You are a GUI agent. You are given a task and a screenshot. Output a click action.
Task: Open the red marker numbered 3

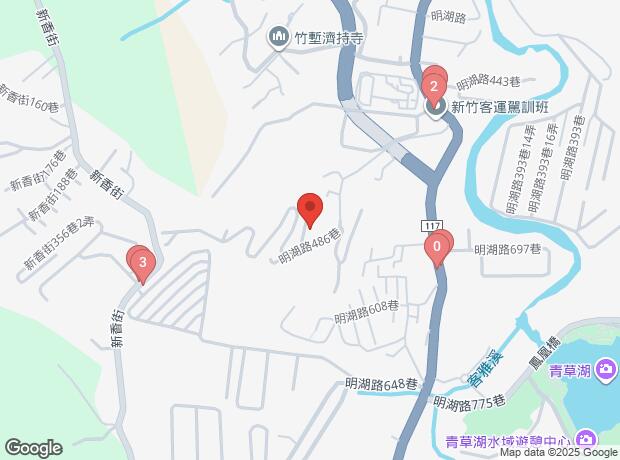(x=142, y=263)
